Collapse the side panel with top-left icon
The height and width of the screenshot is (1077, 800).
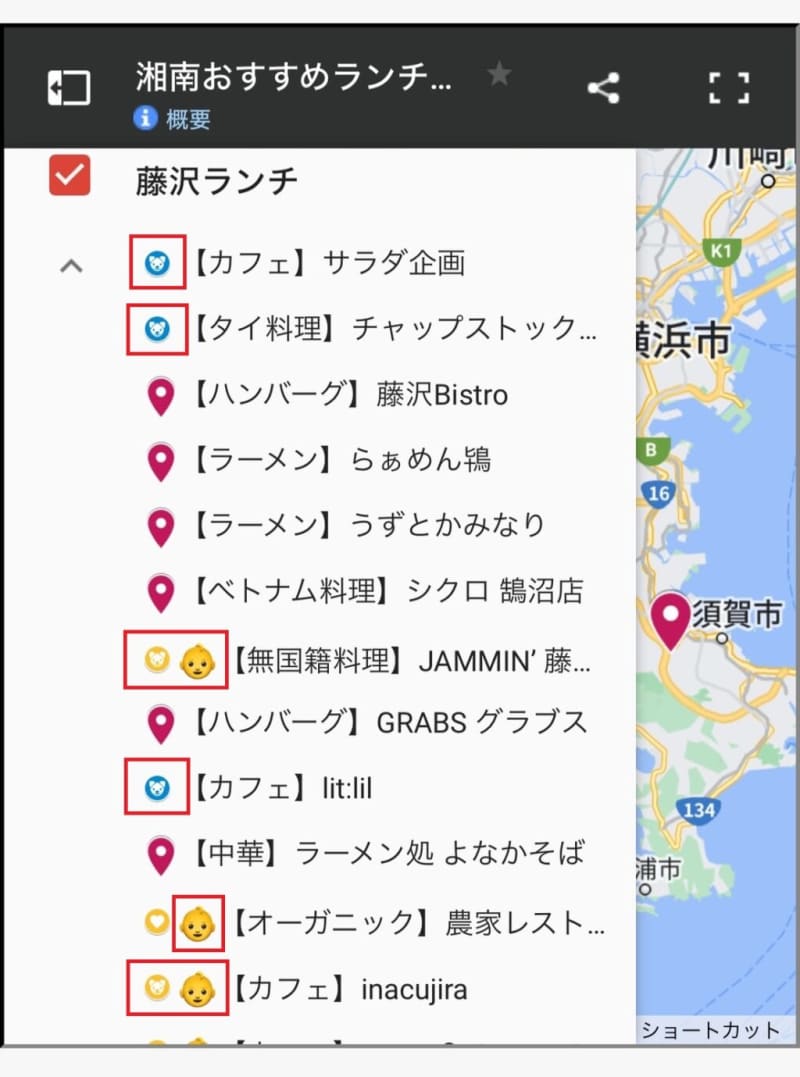[69, 88]
